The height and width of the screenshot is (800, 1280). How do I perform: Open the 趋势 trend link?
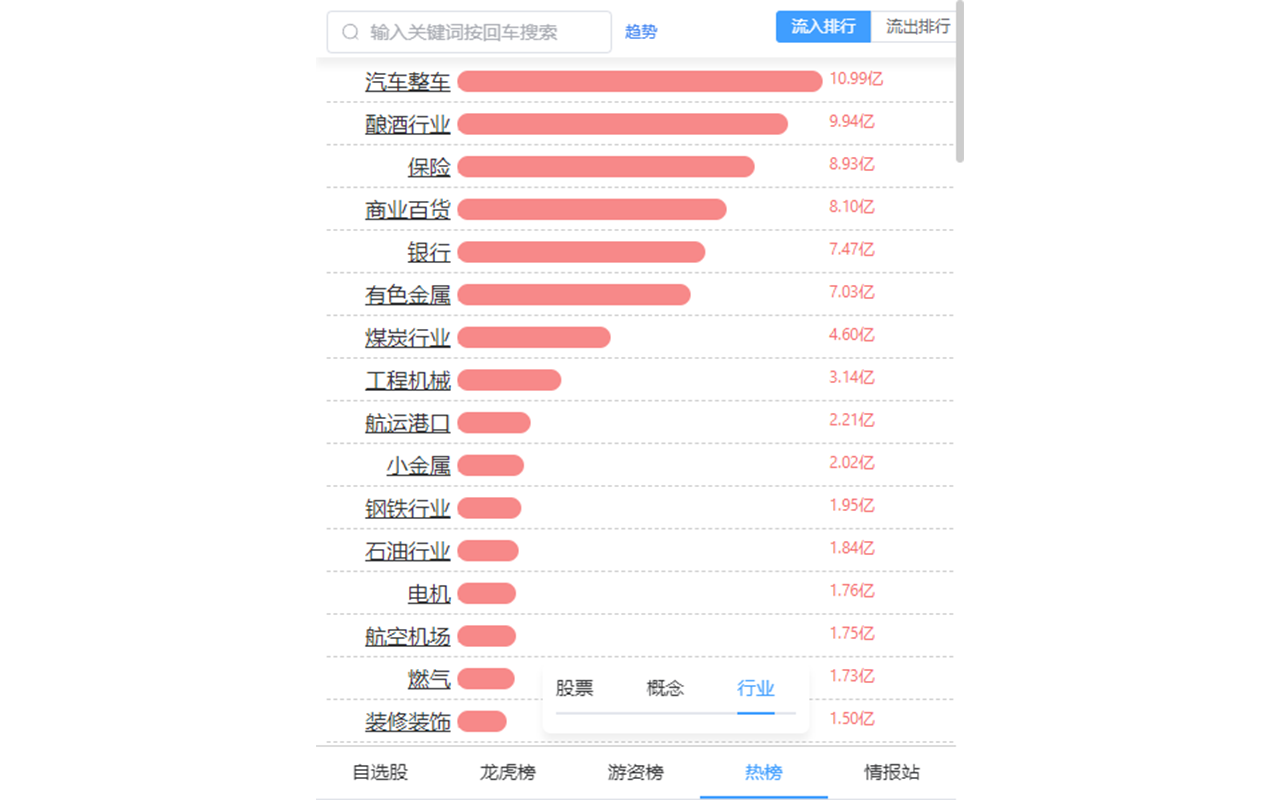[x=641, y=32]
